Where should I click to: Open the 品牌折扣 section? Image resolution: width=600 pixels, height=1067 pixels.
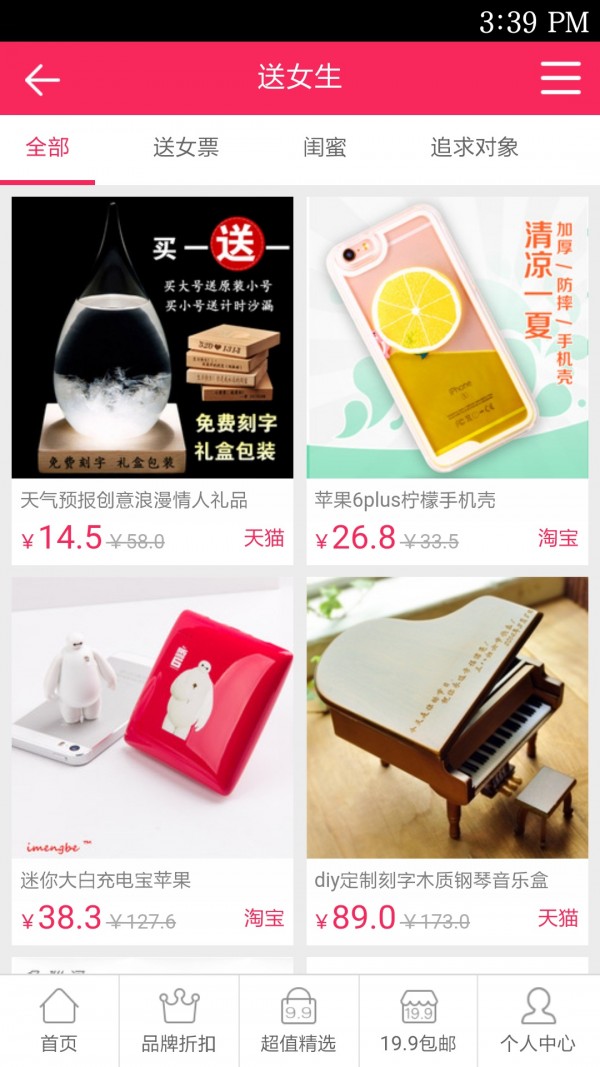[x=179, y=1020]
